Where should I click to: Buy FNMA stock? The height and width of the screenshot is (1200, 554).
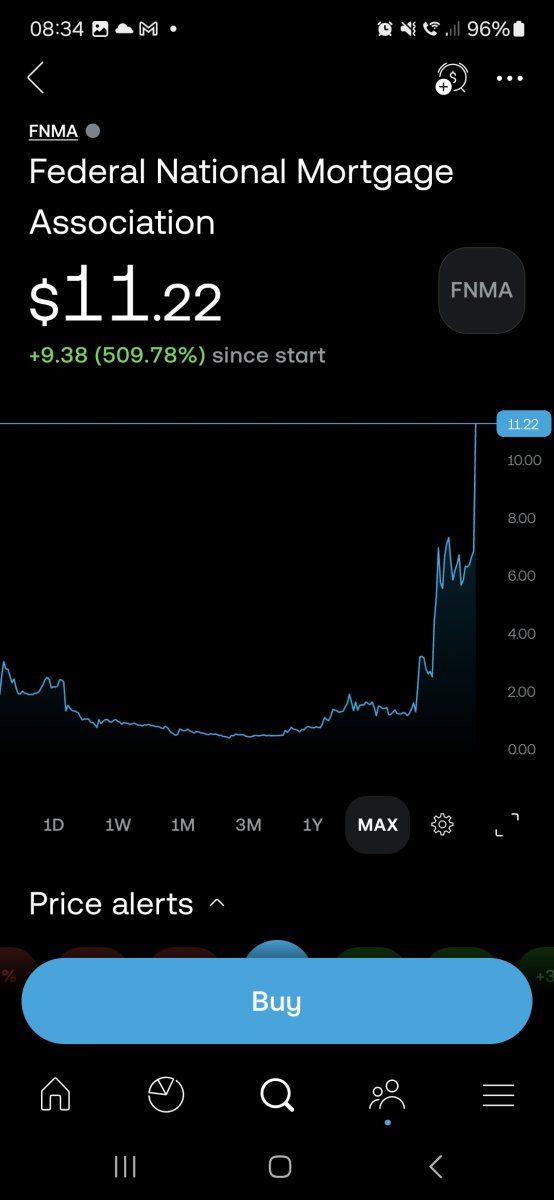pos(277,1001)
